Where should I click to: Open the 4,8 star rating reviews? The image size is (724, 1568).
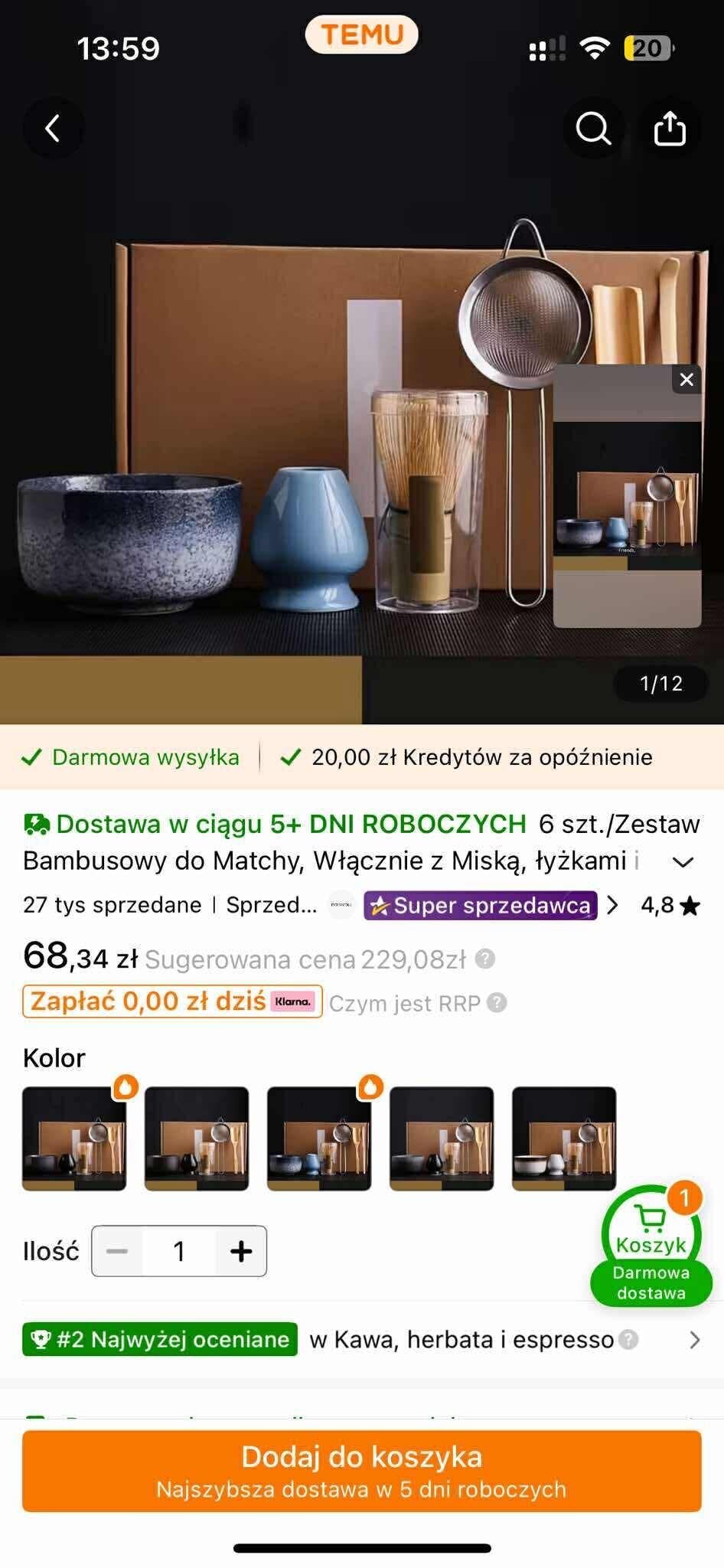tap(670, 906)
